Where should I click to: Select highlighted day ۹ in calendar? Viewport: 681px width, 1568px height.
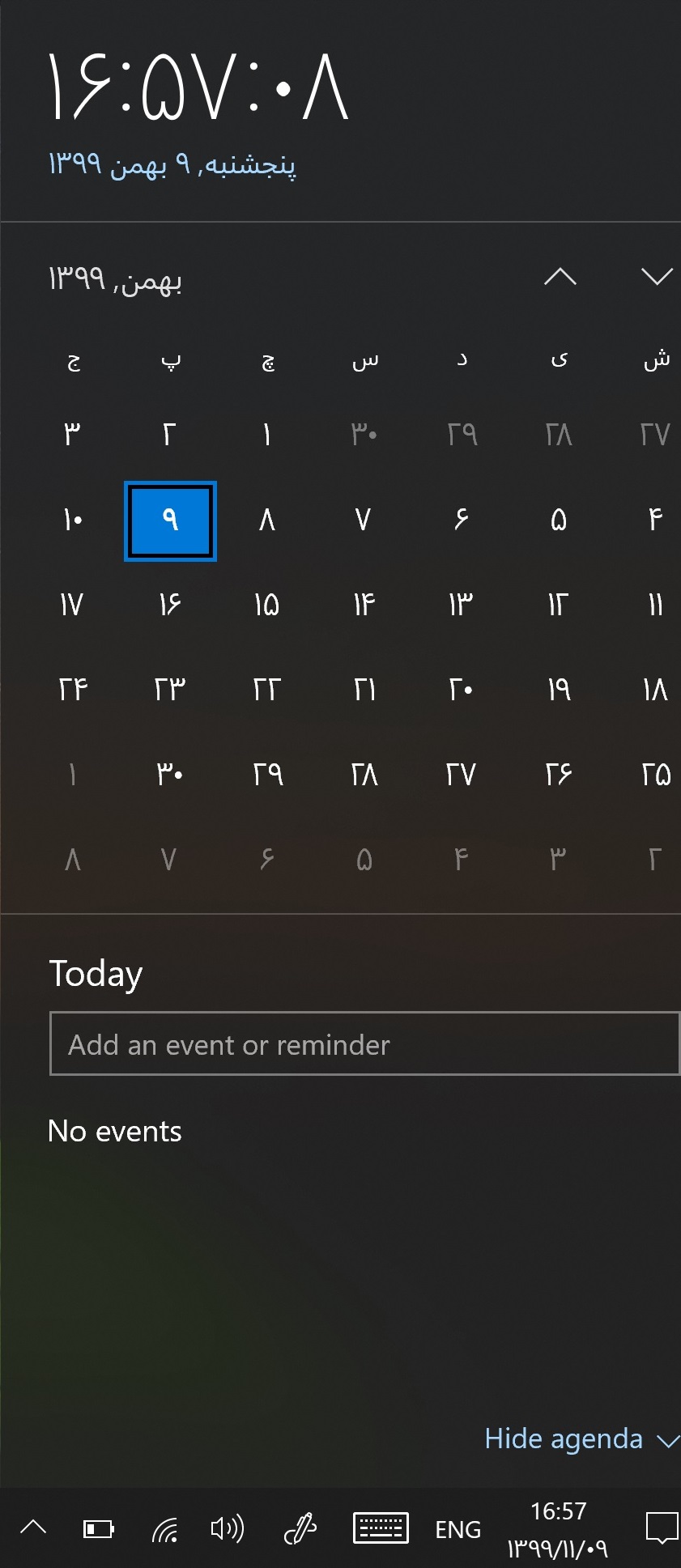pos(170,521)
